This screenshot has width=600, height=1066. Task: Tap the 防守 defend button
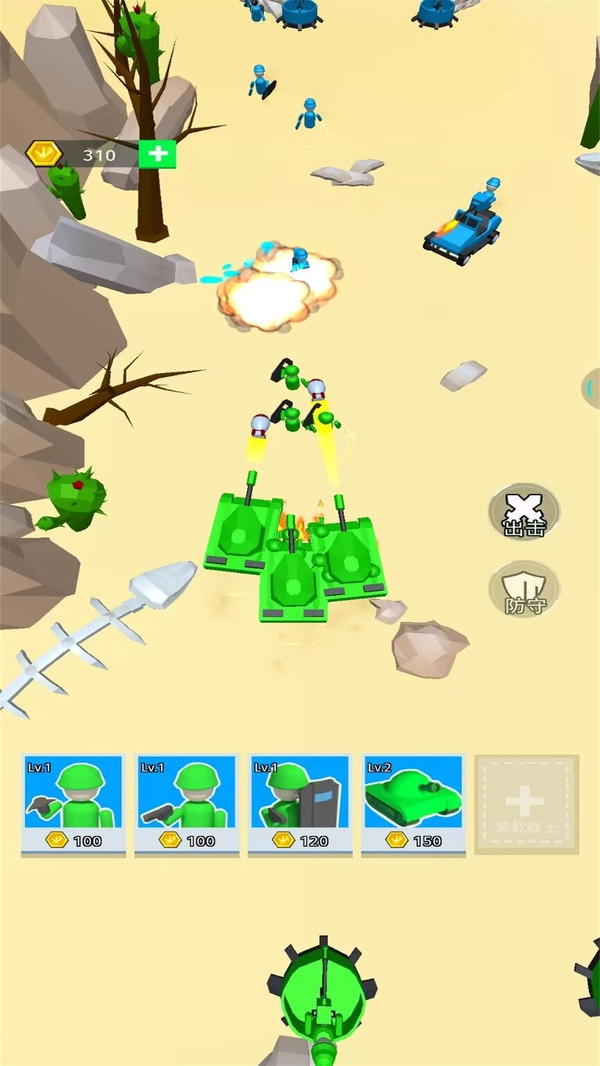coord(524,589)
